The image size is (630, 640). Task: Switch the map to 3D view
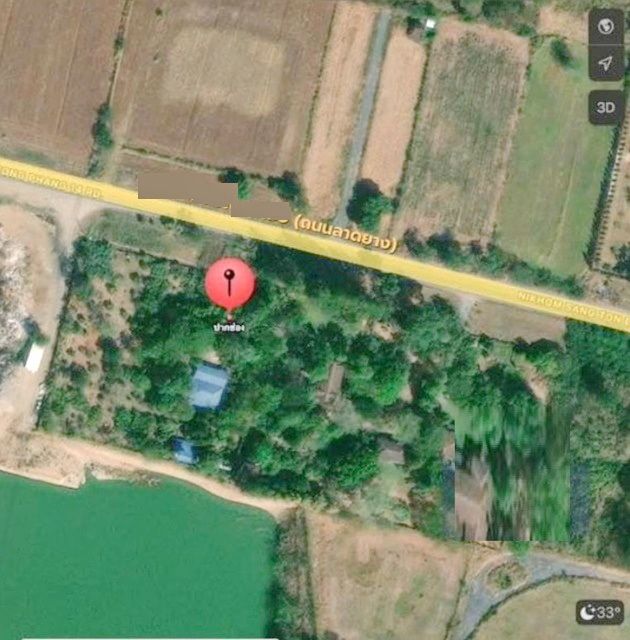tap(606, 105)
